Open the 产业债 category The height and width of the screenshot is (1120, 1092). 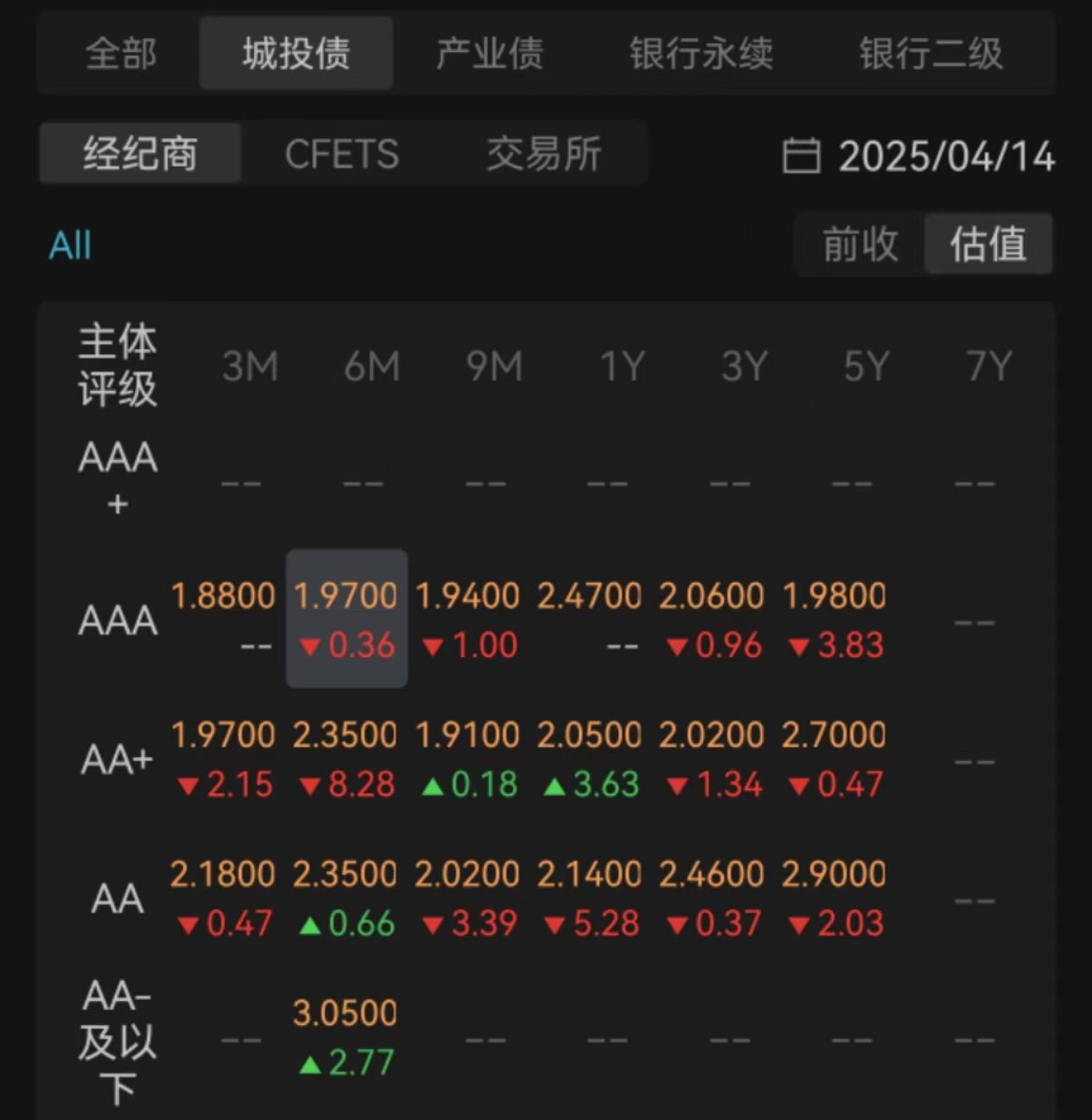(489, 53)
